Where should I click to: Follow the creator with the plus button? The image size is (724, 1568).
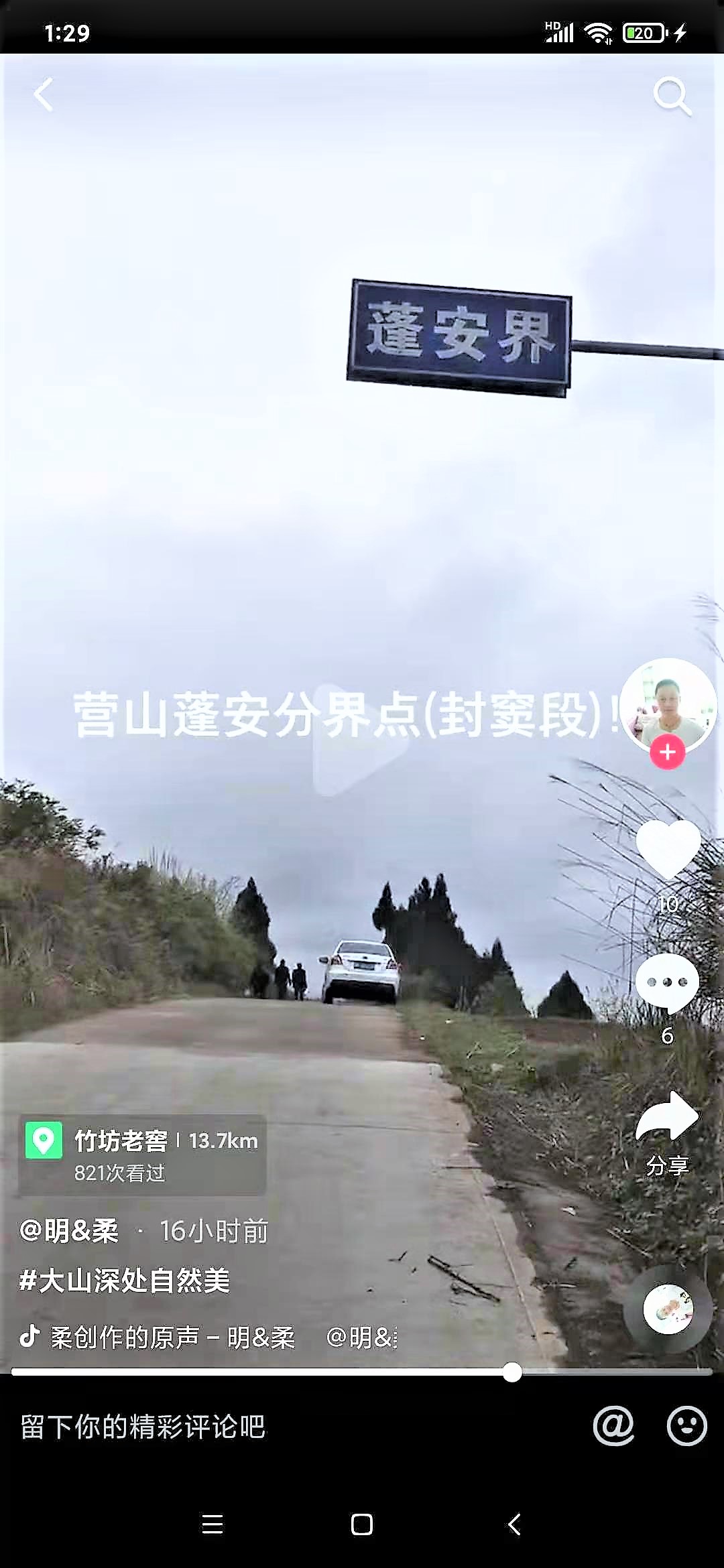[x=667, y=752]
